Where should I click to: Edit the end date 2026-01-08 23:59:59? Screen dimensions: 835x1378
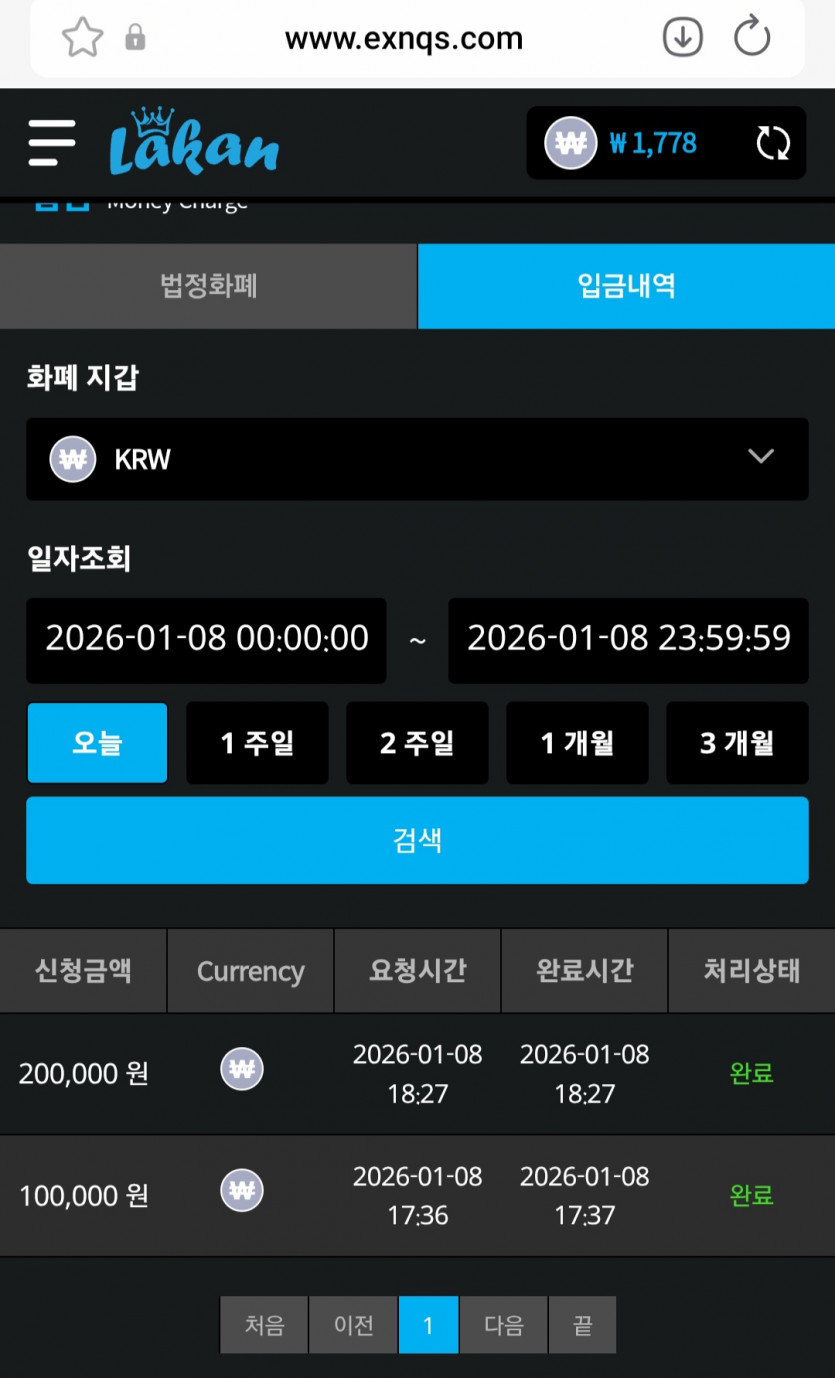click(x=628, y=640)
